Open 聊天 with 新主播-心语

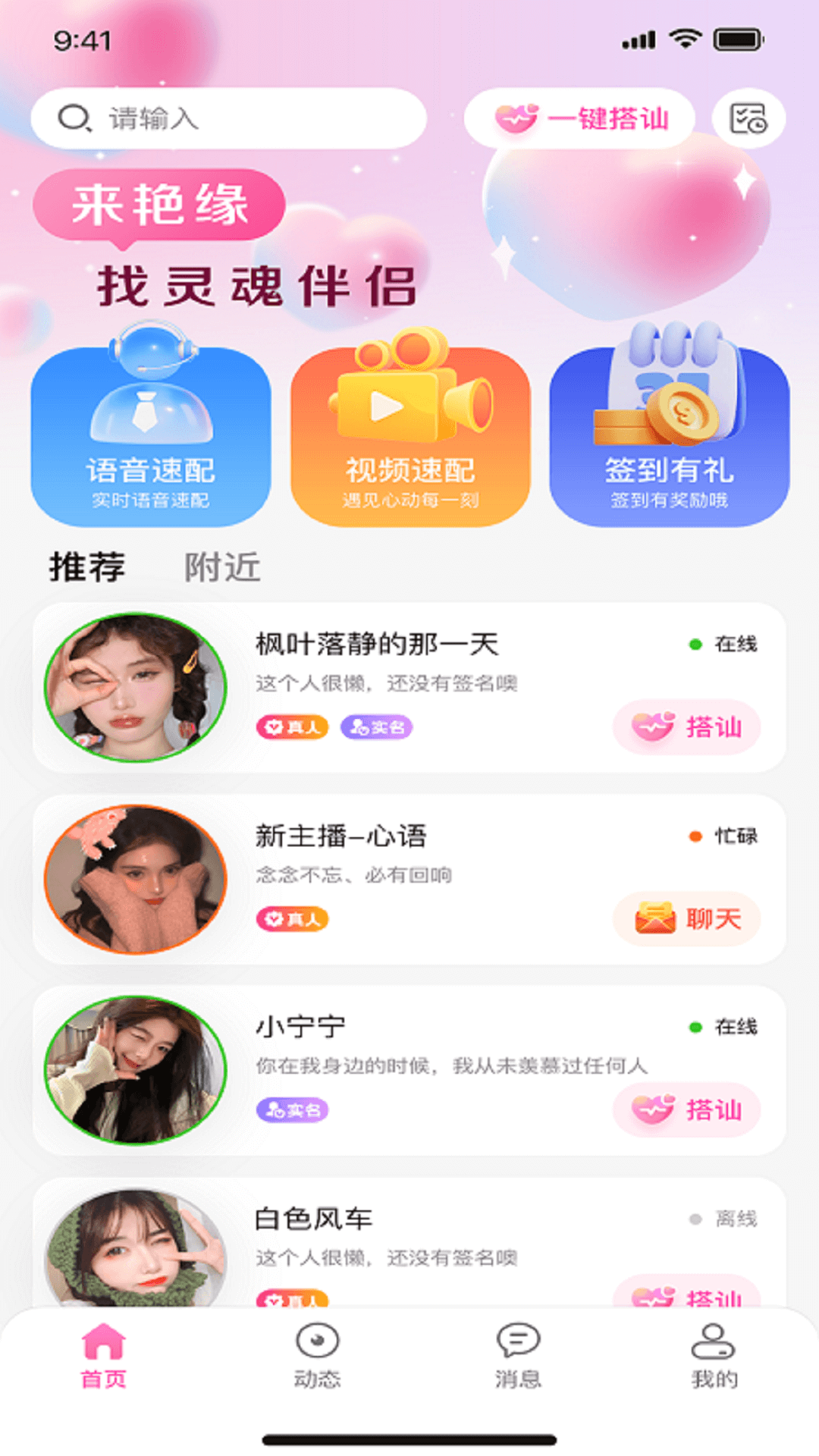pyautogui.click(x=686, y=919)
